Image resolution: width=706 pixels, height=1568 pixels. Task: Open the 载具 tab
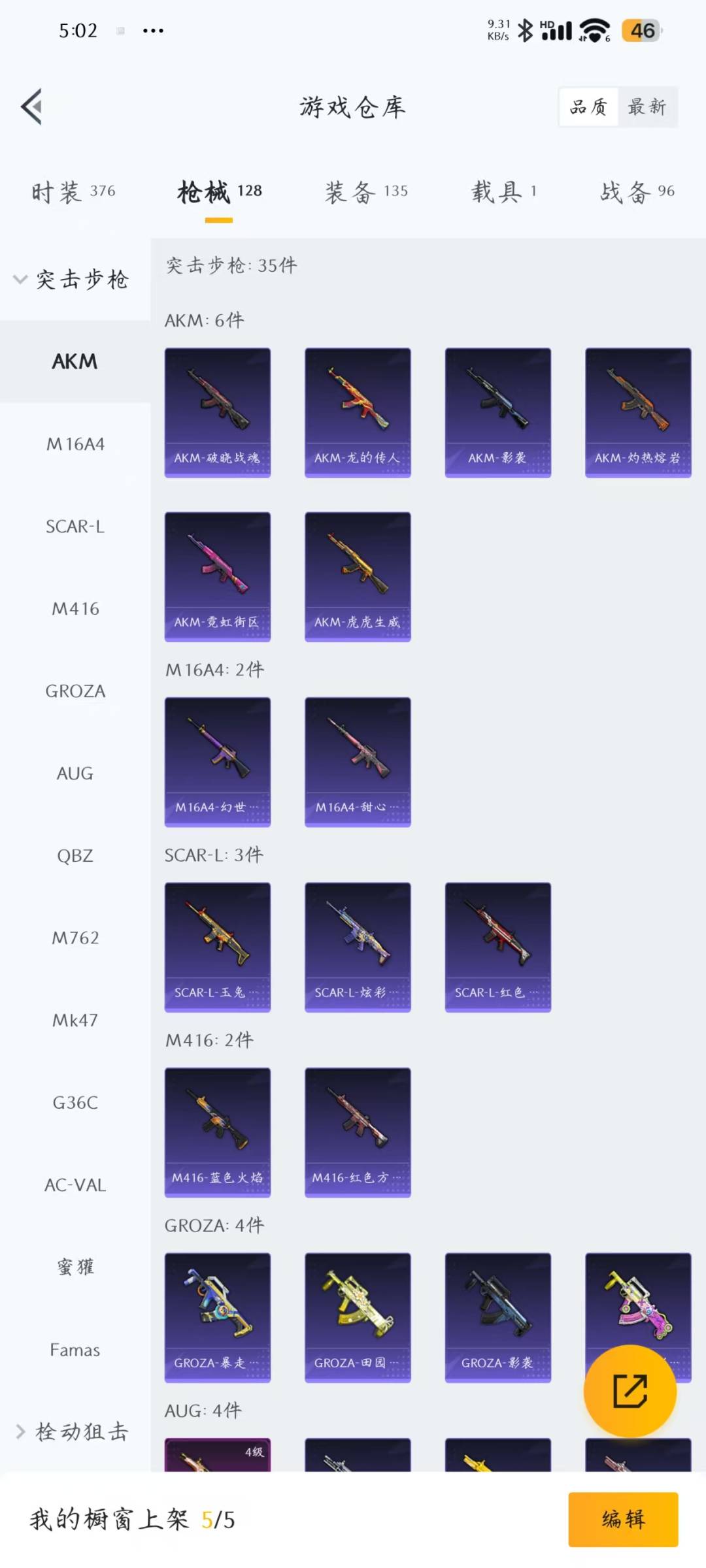503,191
